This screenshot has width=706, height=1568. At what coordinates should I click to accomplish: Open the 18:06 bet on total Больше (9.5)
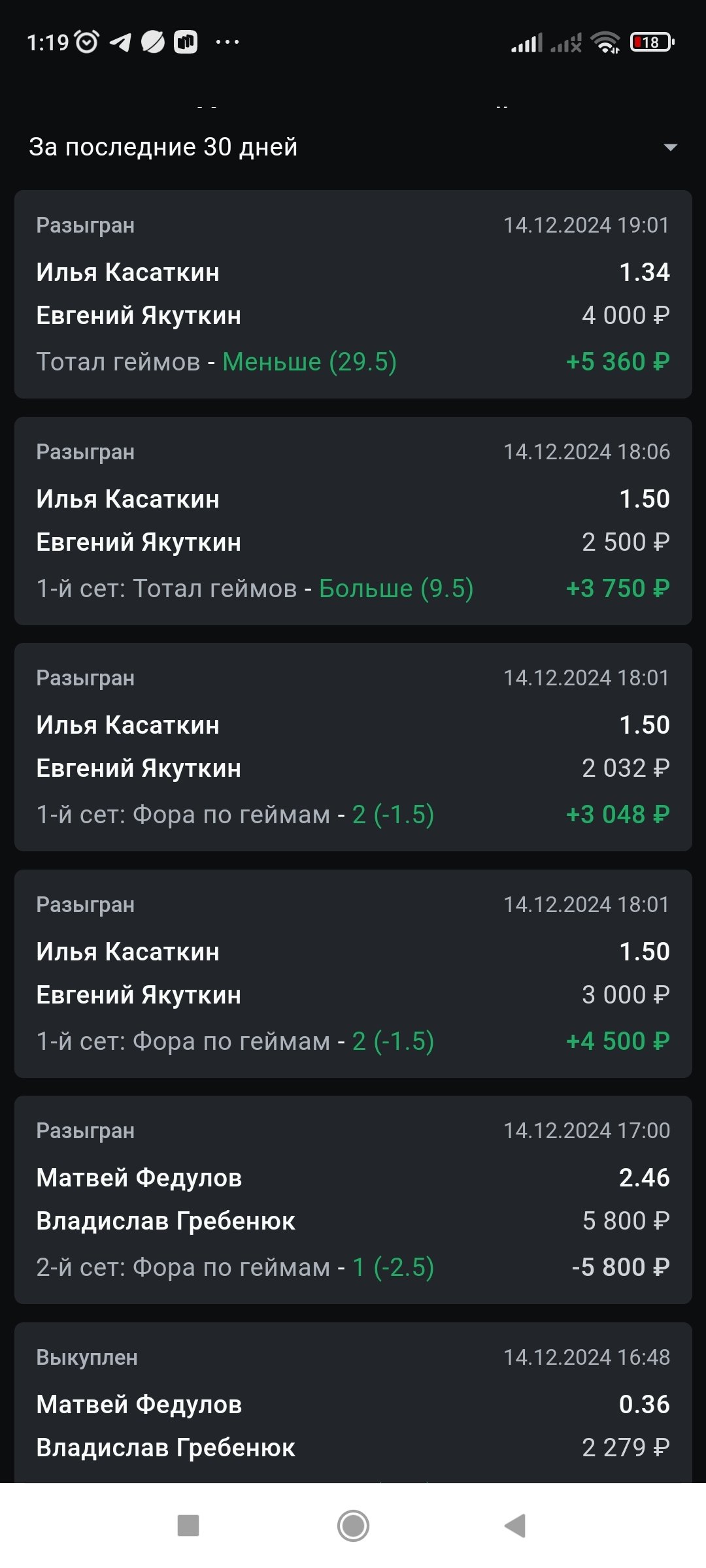coord(353,521)
